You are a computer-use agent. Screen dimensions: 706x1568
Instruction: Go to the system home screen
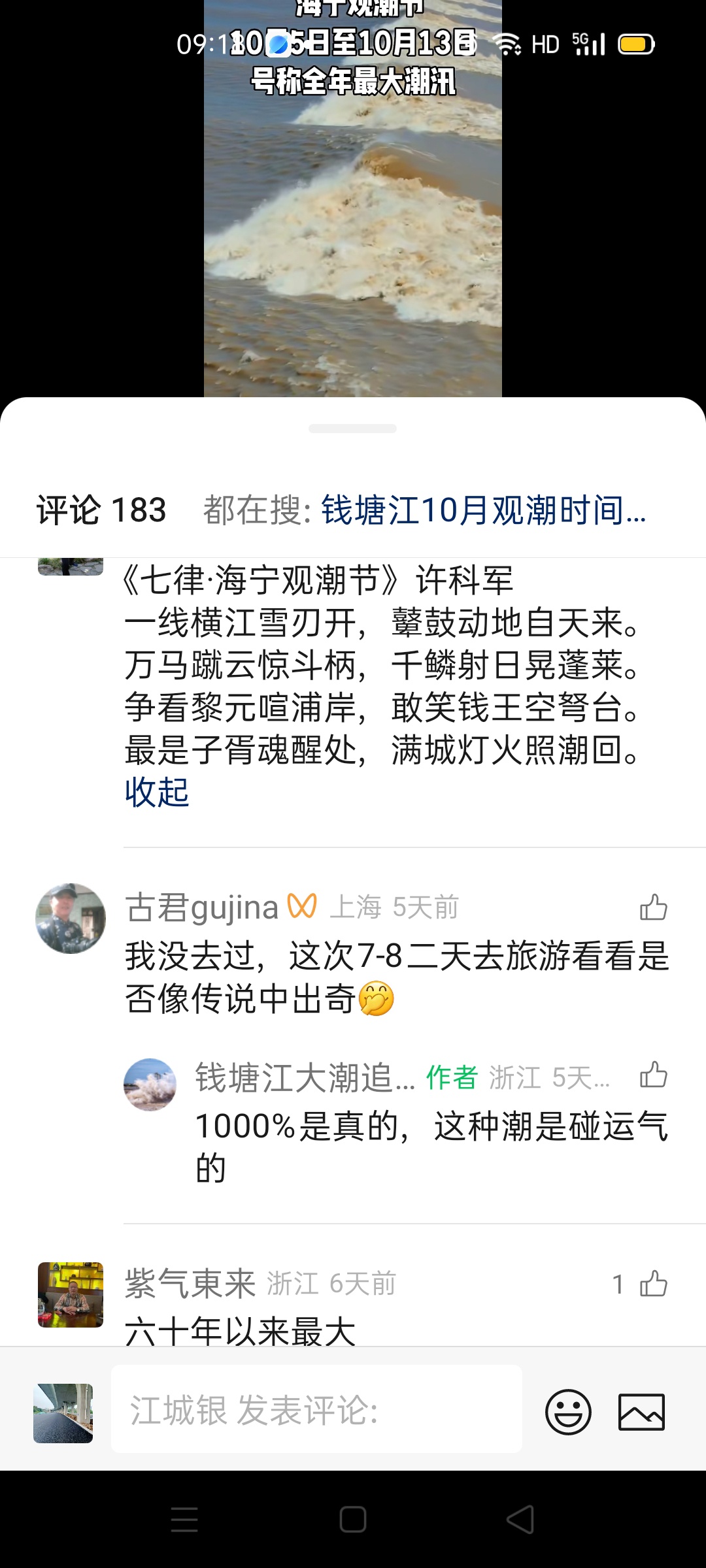point(353,1519)
